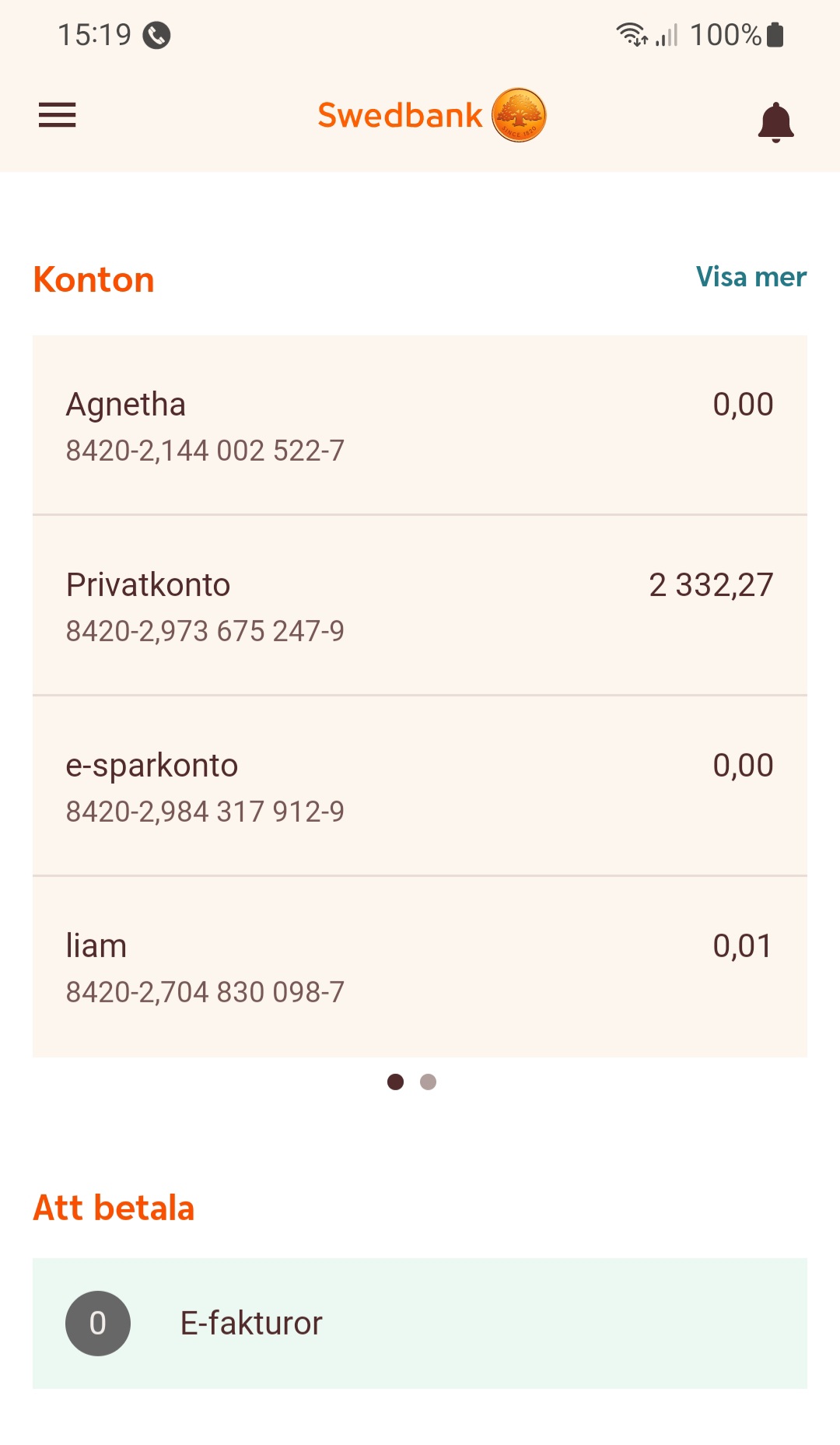Open the Privatkonto account
Screen dimensions: 840x1445
click(x=420, y=605)
